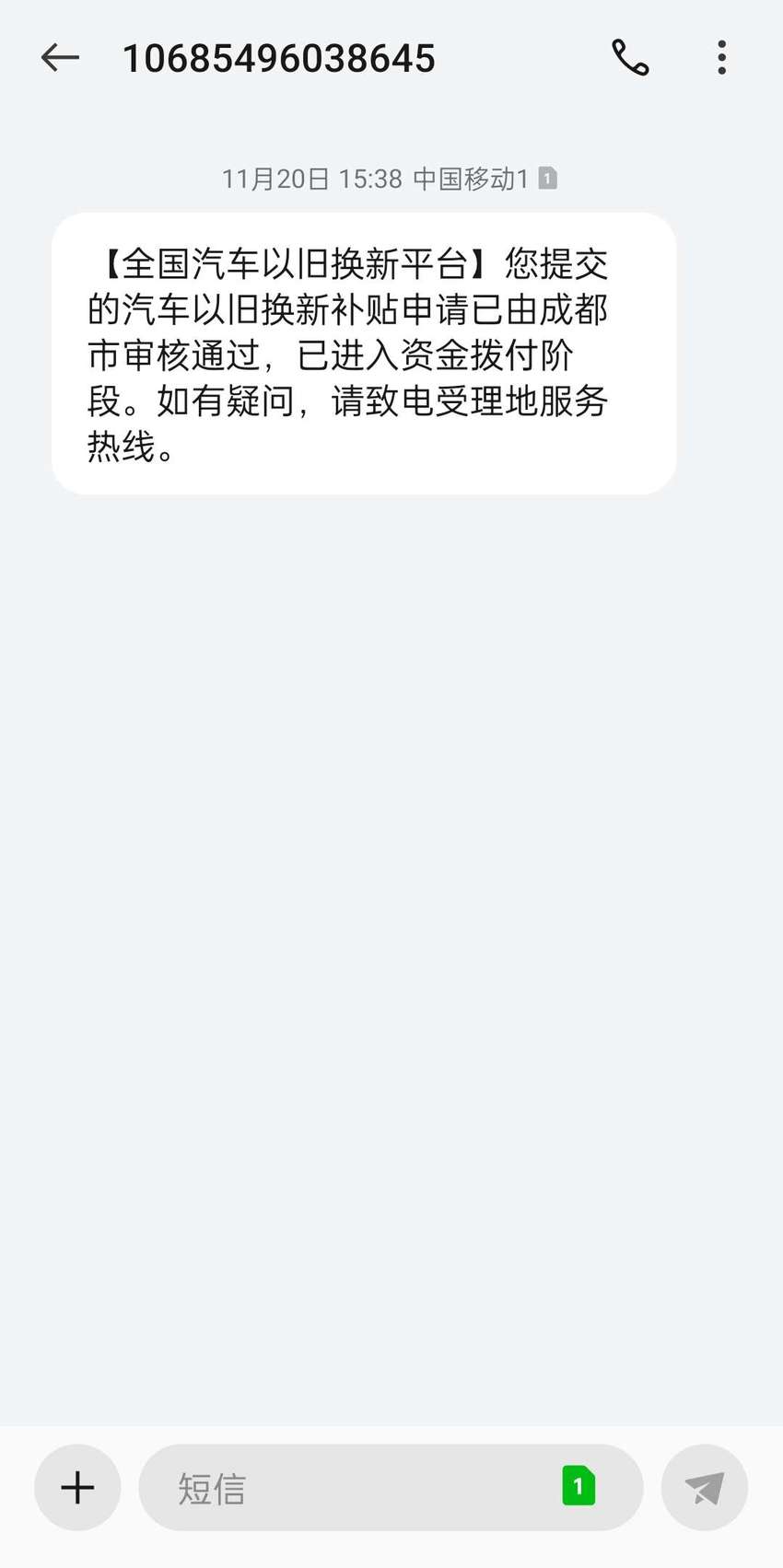Go back to the message list

click(60, 58)
